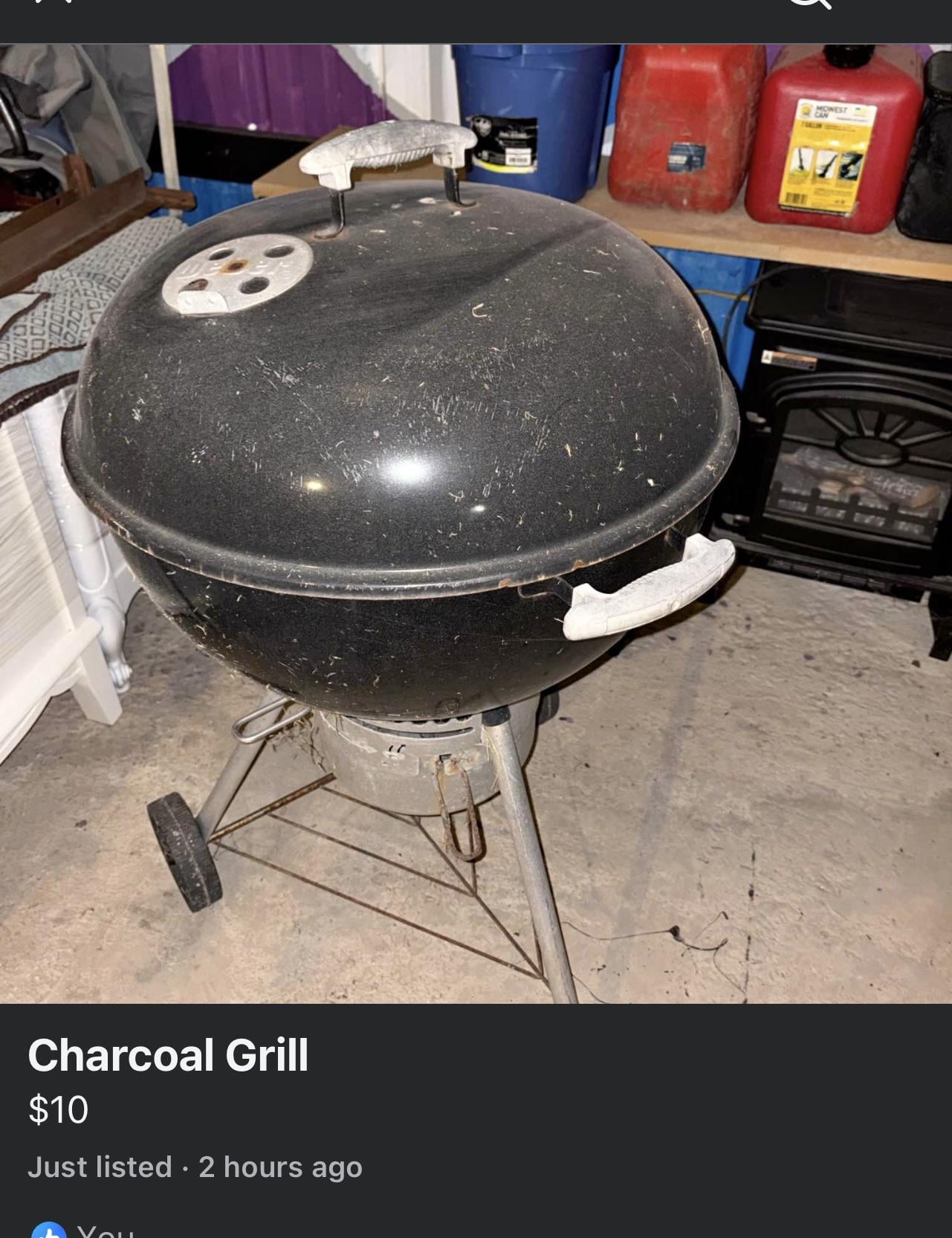Tap the search magnifier icon
The image size is (952, 1238).
point(809,4)
